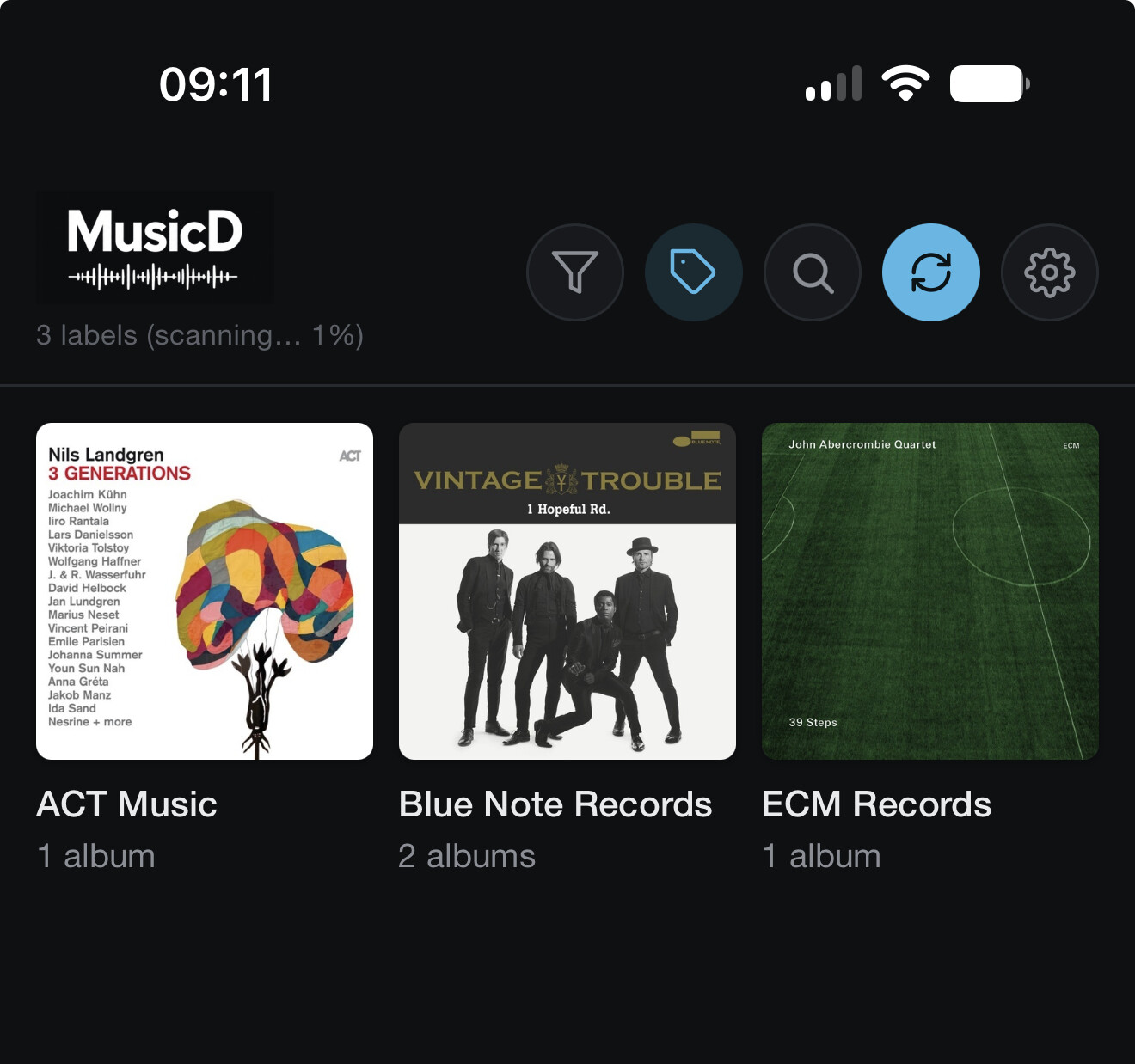Image resolution: width=1135 pixels, height=1064 pixels.
Task: Open settings gear
Action: 1050,272
